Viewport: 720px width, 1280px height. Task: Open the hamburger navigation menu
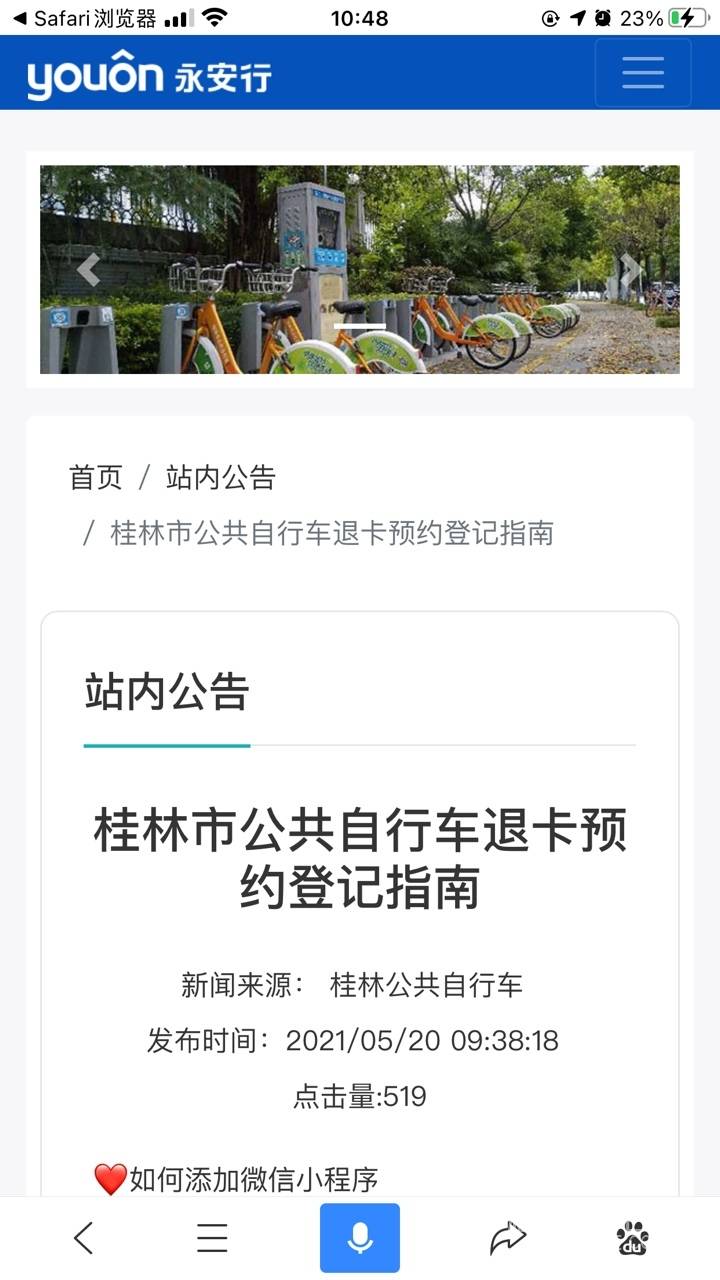(642, 73)
